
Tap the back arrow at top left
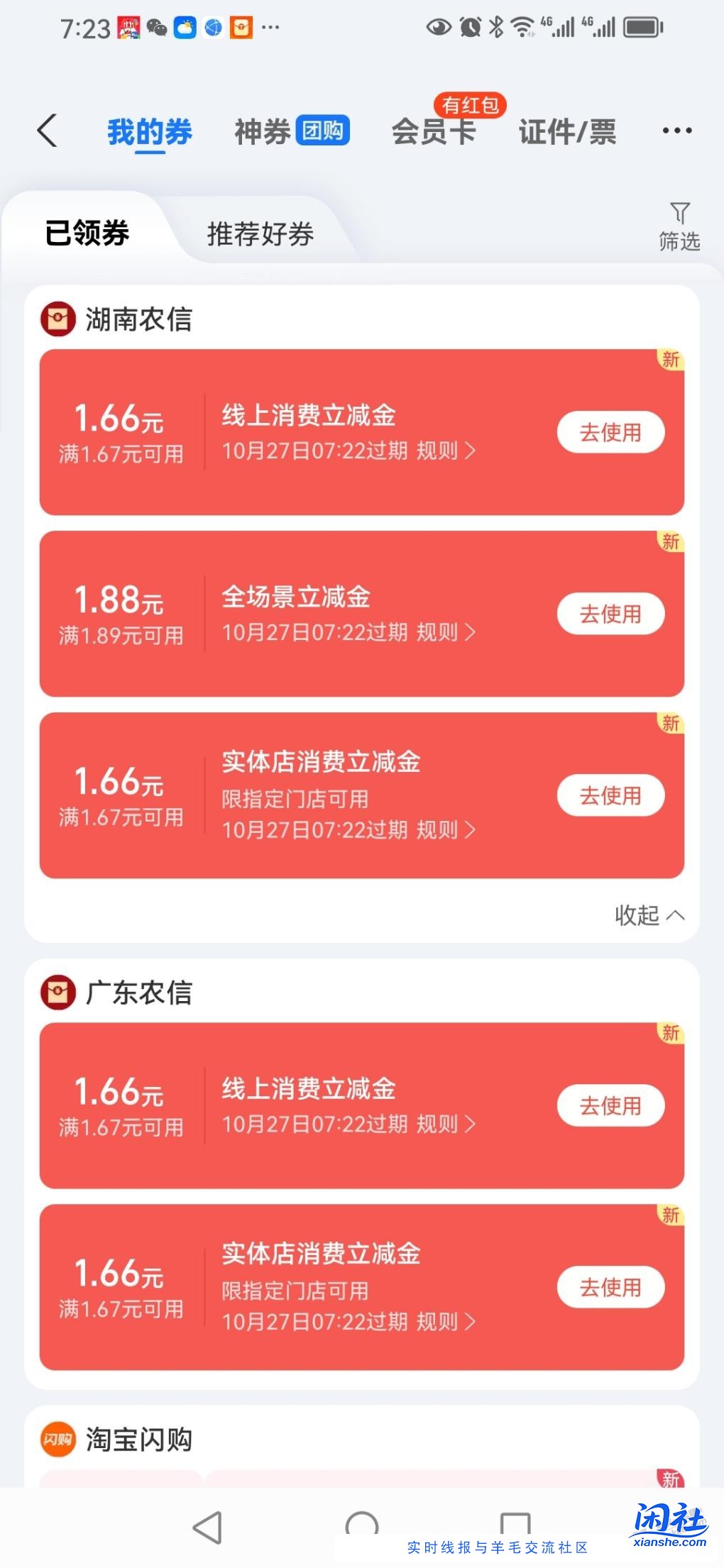point(47,131)
